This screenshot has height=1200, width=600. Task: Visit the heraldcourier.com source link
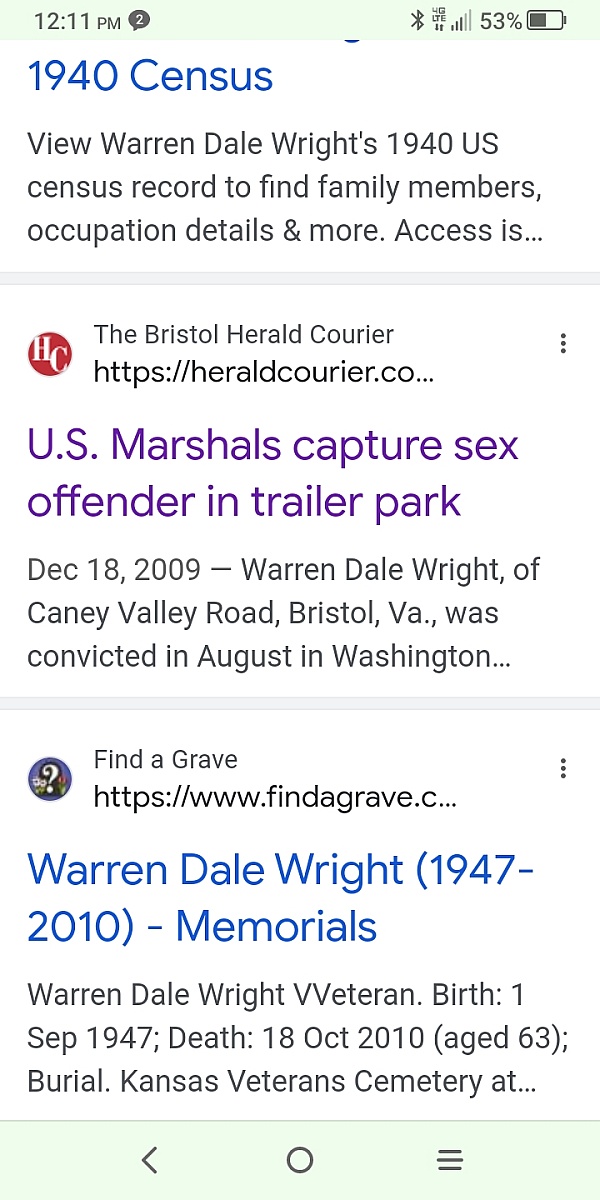click(264, 372)
